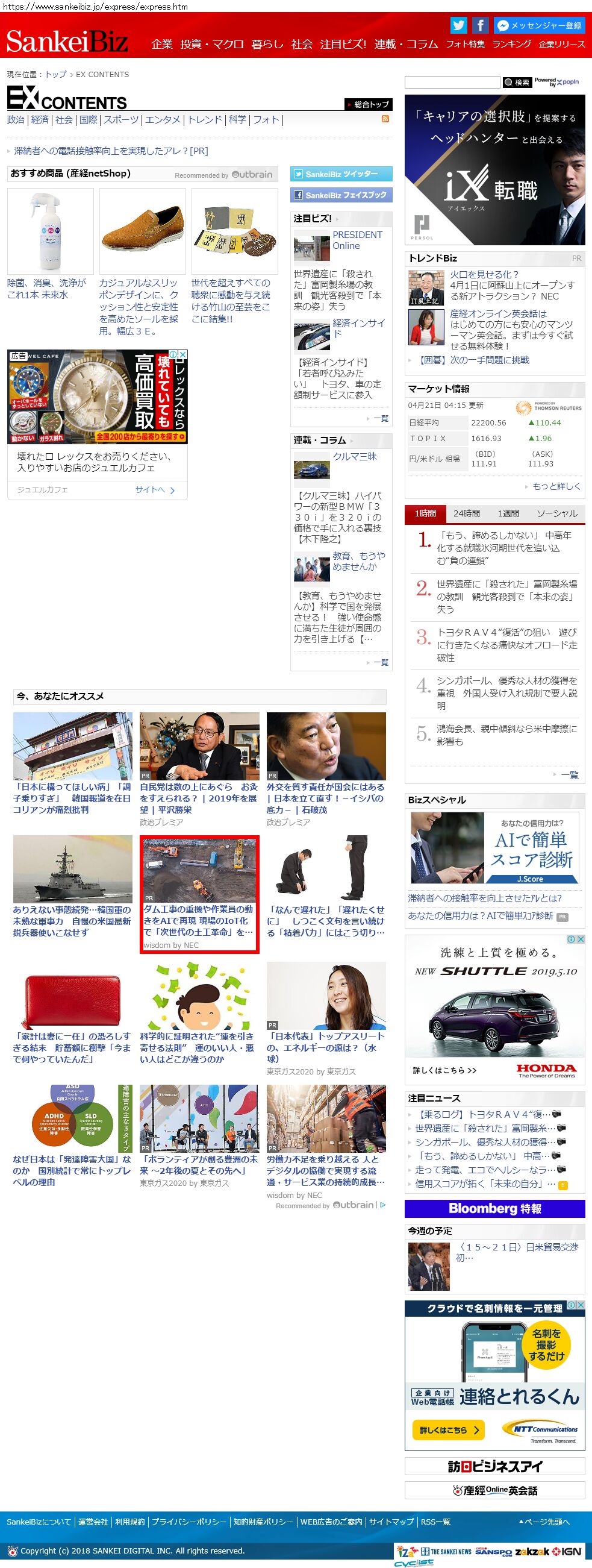Open SankeiBiz ツイッター banner

[x=341, y=174]
